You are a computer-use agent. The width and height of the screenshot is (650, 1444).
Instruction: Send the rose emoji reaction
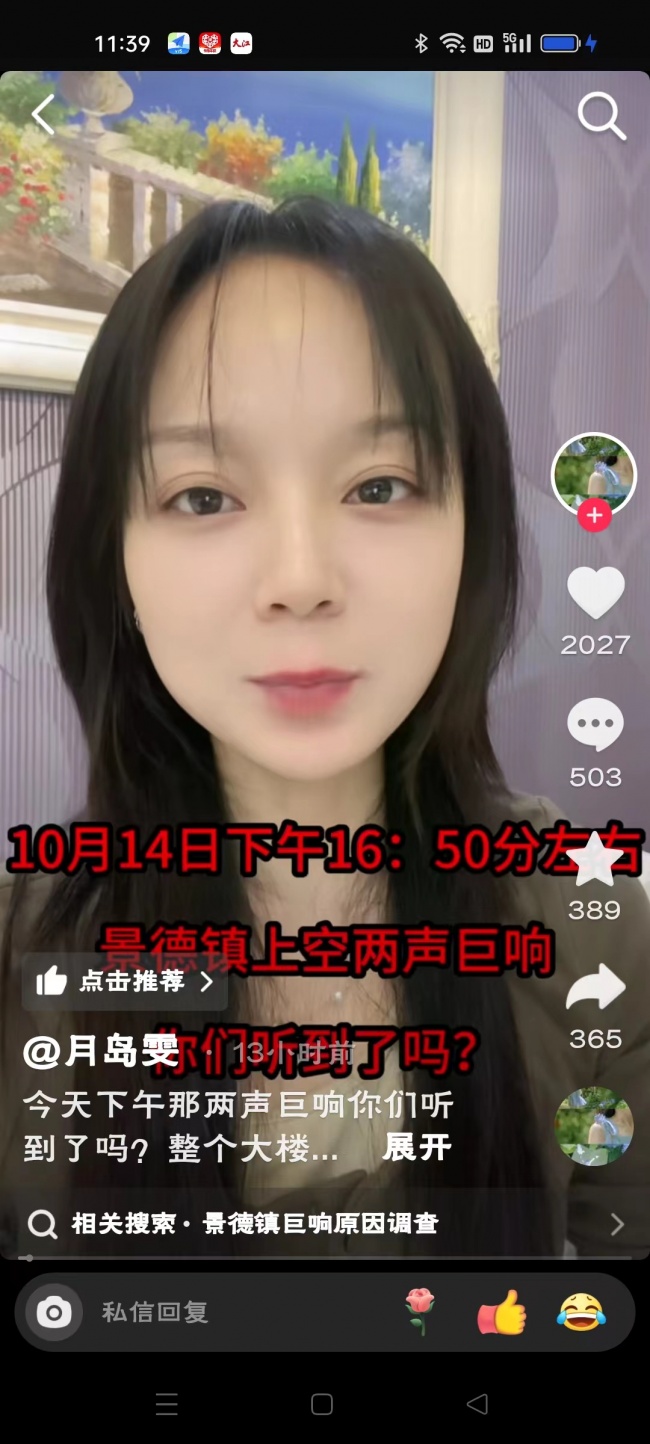(x=420, y=1312)
